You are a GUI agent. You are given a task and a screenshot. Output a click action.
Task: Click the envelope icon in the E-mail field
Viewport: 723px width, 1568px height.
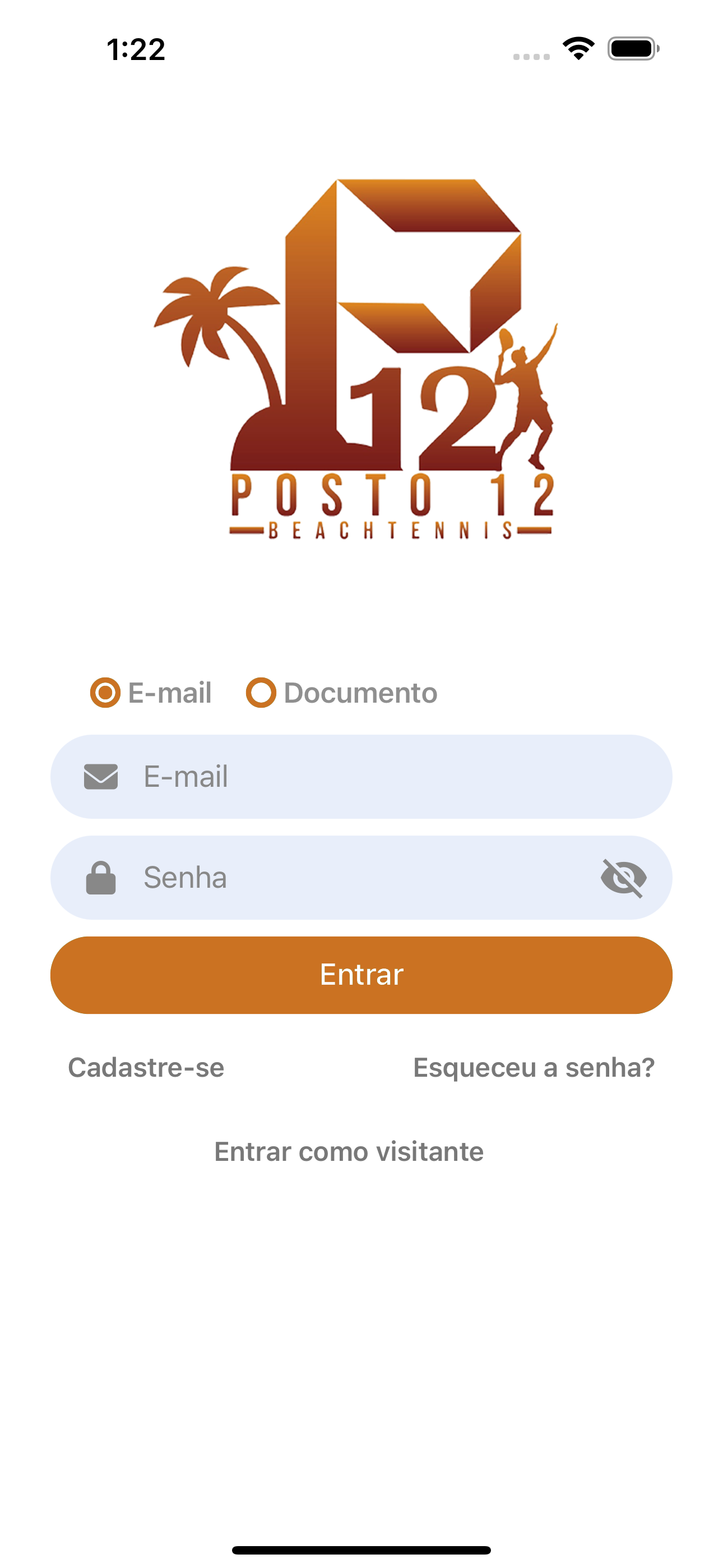coord(101,776)
